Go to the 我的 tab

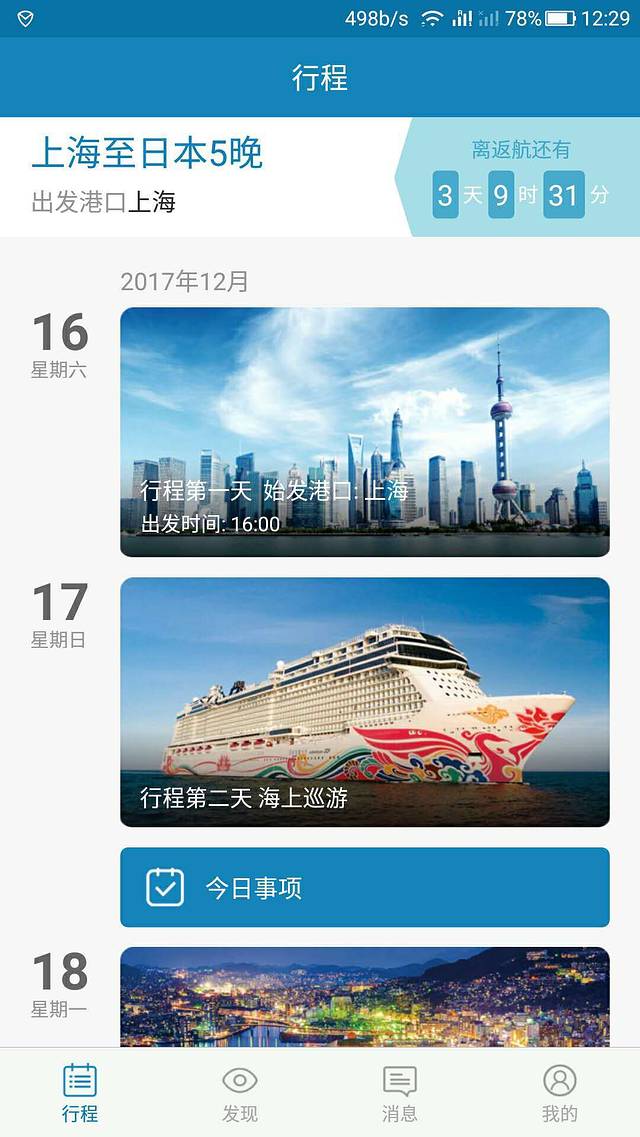(x=560, y=1092)
